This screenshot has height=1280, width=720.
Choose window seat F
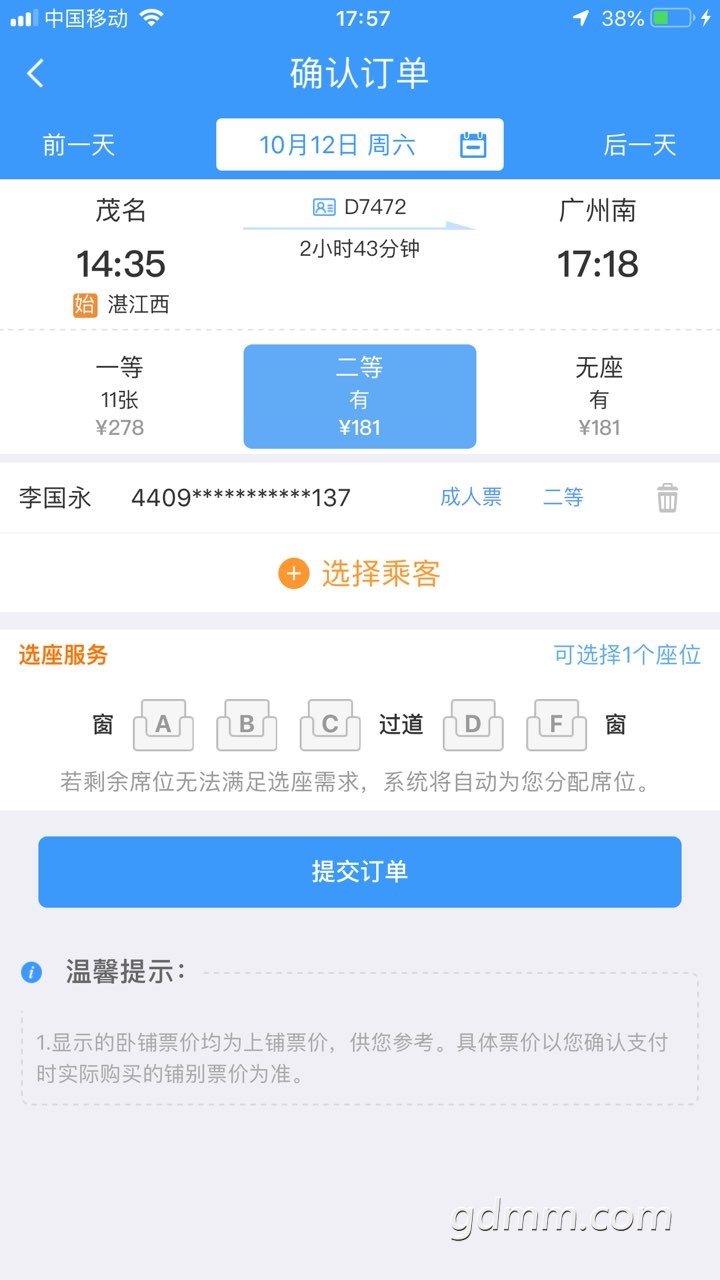pyautogui.click(x=557, y=725)
